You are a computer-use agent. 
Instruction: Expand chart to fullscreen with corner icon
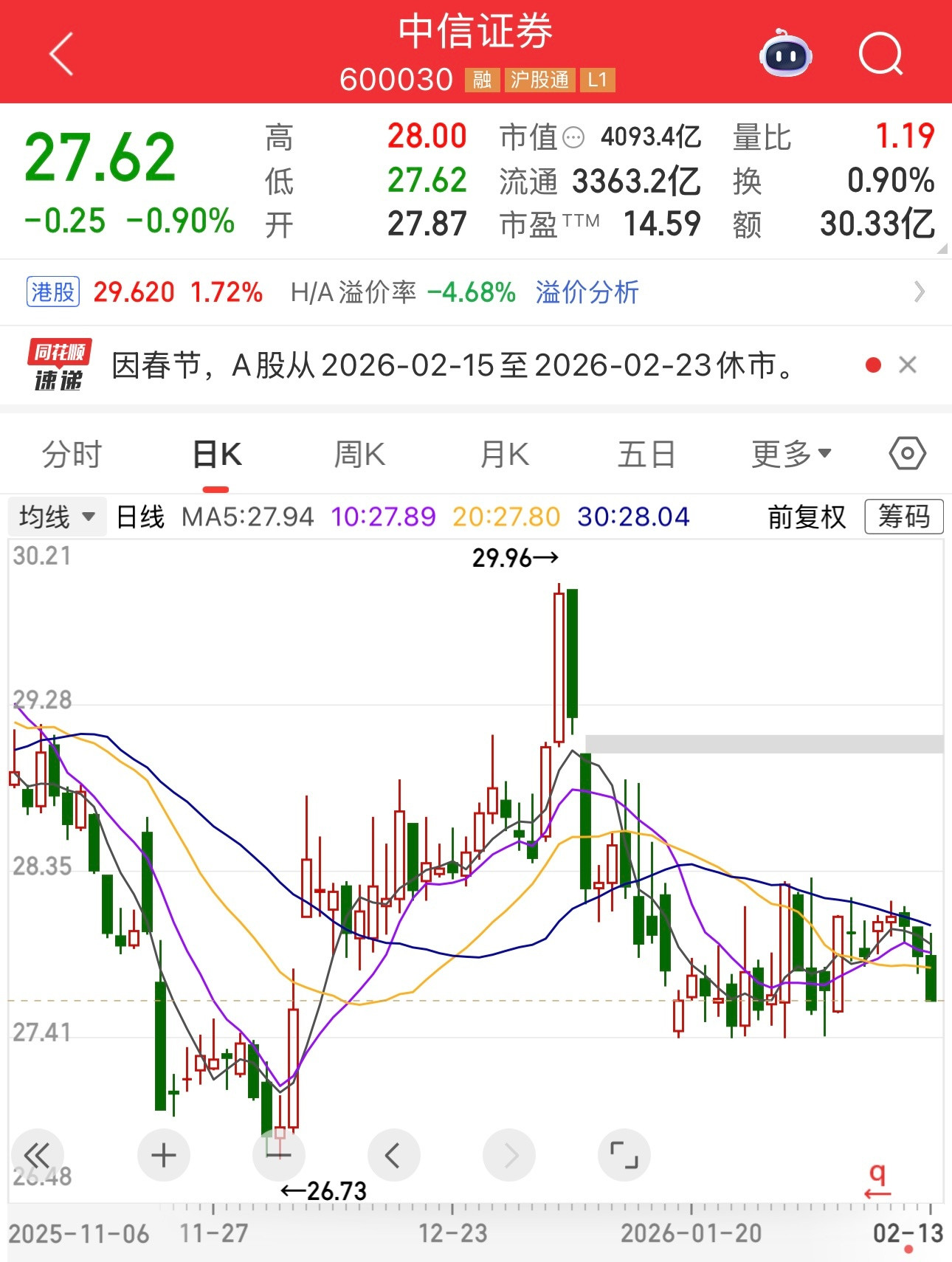(624, 1155)
